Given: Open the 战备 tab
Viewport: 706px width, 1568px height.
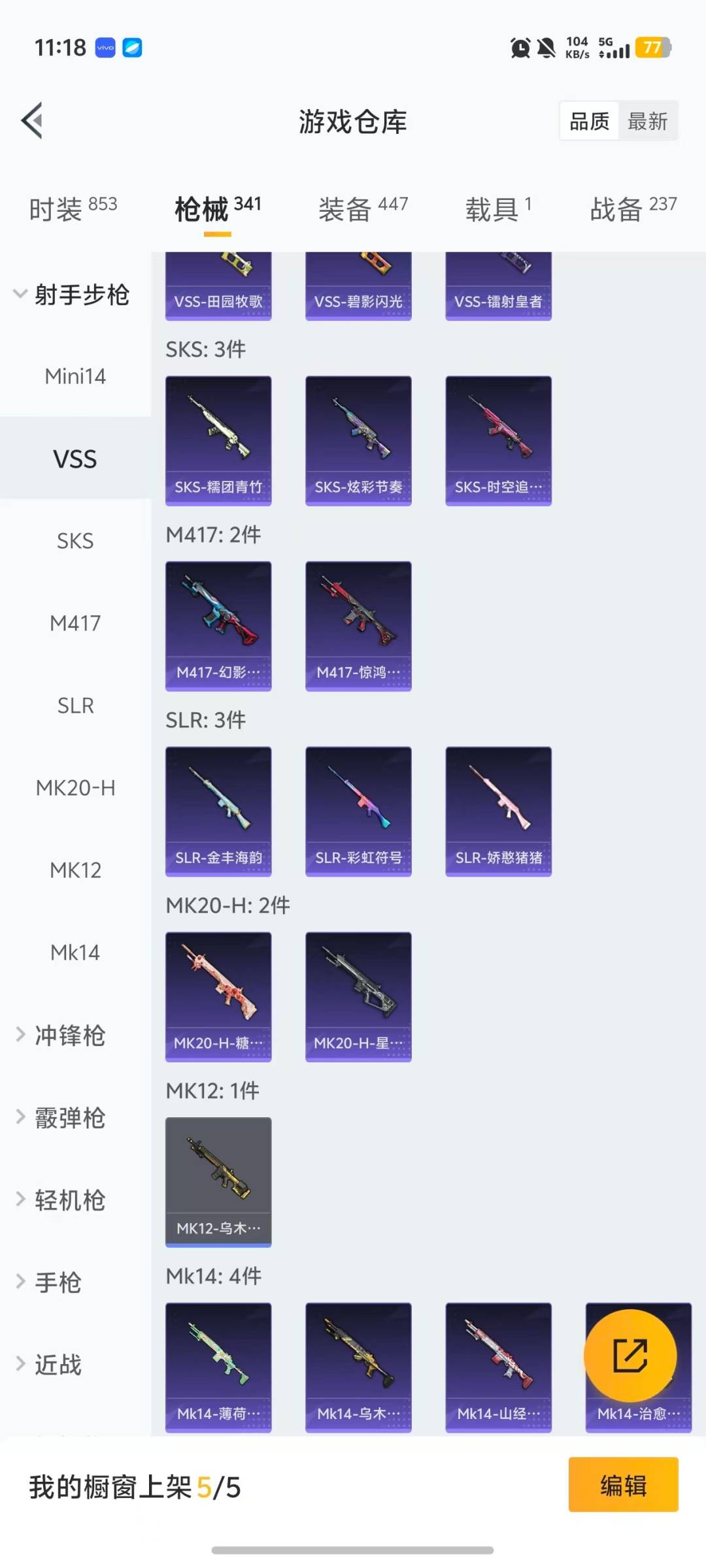Looking at the screenshot, I should pos(633,209).
